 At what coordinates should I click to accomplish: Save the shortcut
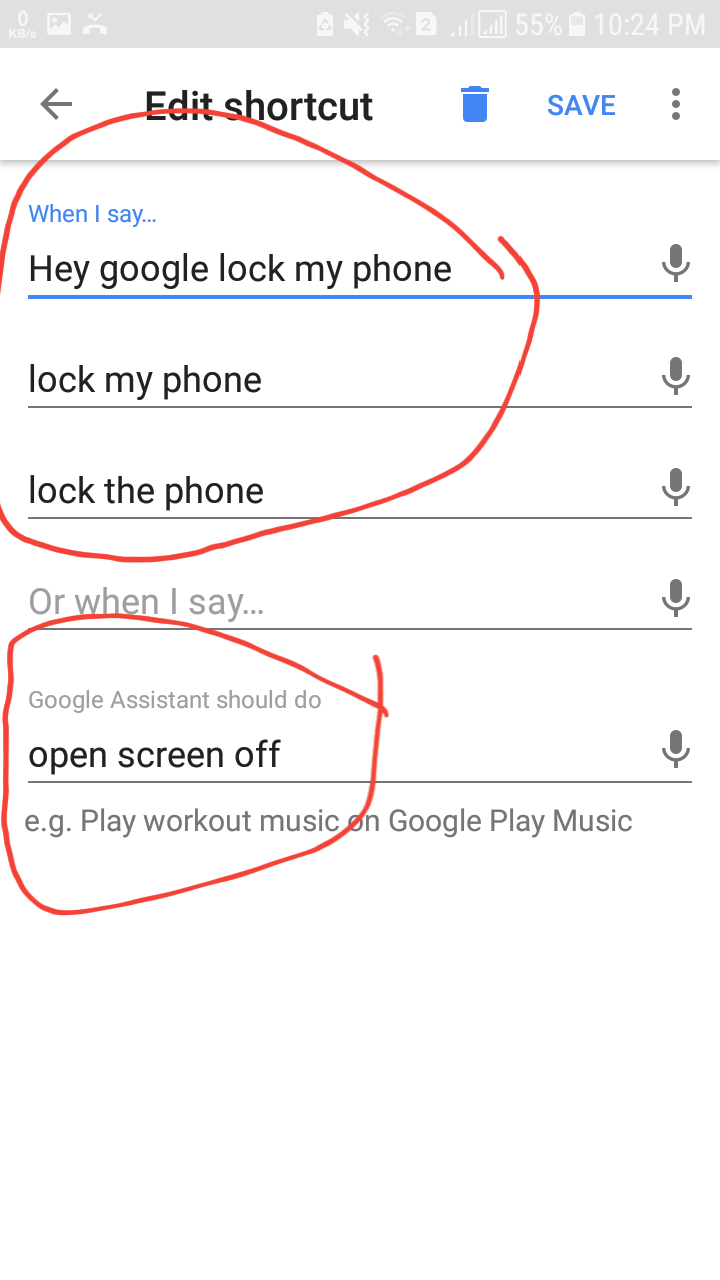[581, 105]
